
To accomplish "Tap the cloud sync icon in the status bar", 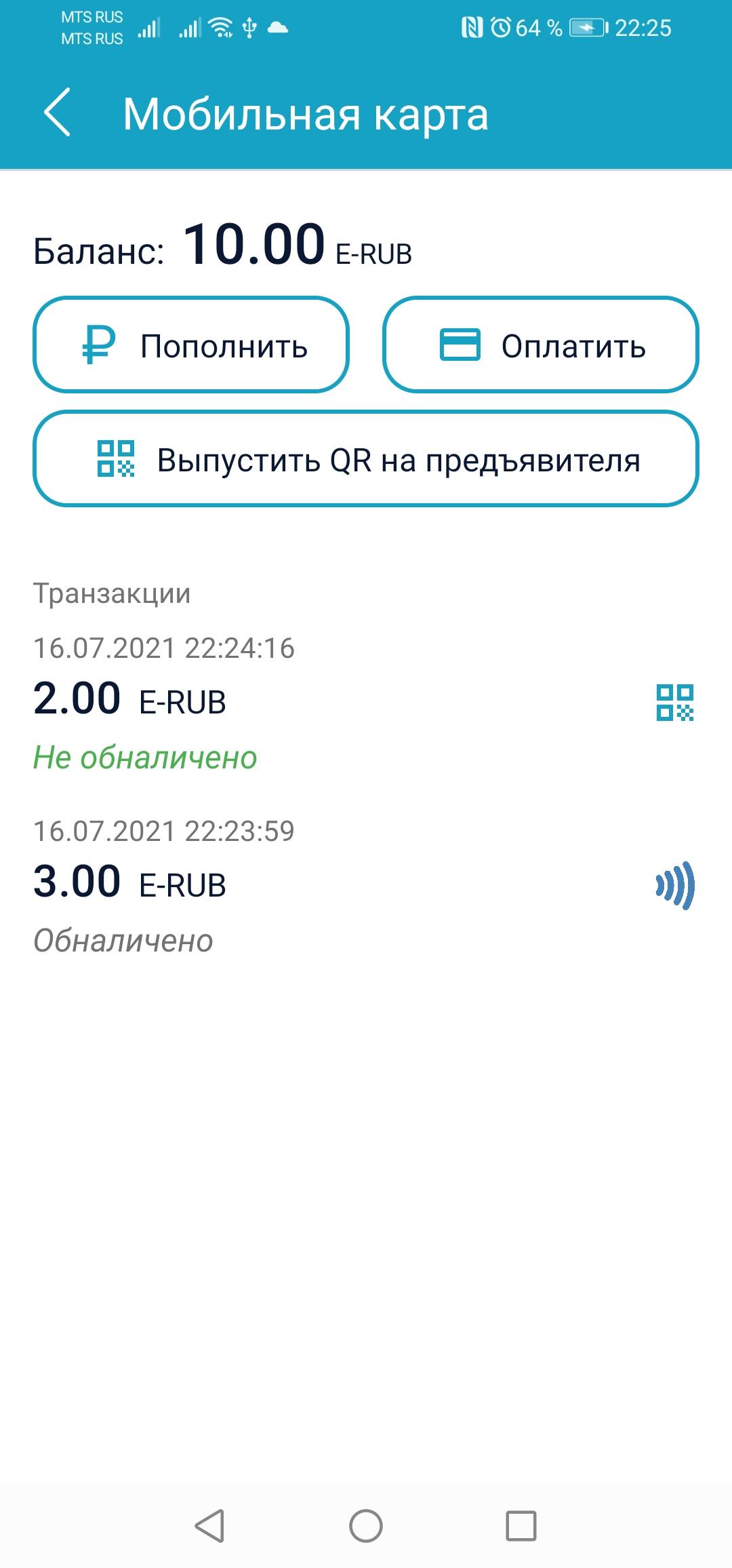I will coord(278,27).
